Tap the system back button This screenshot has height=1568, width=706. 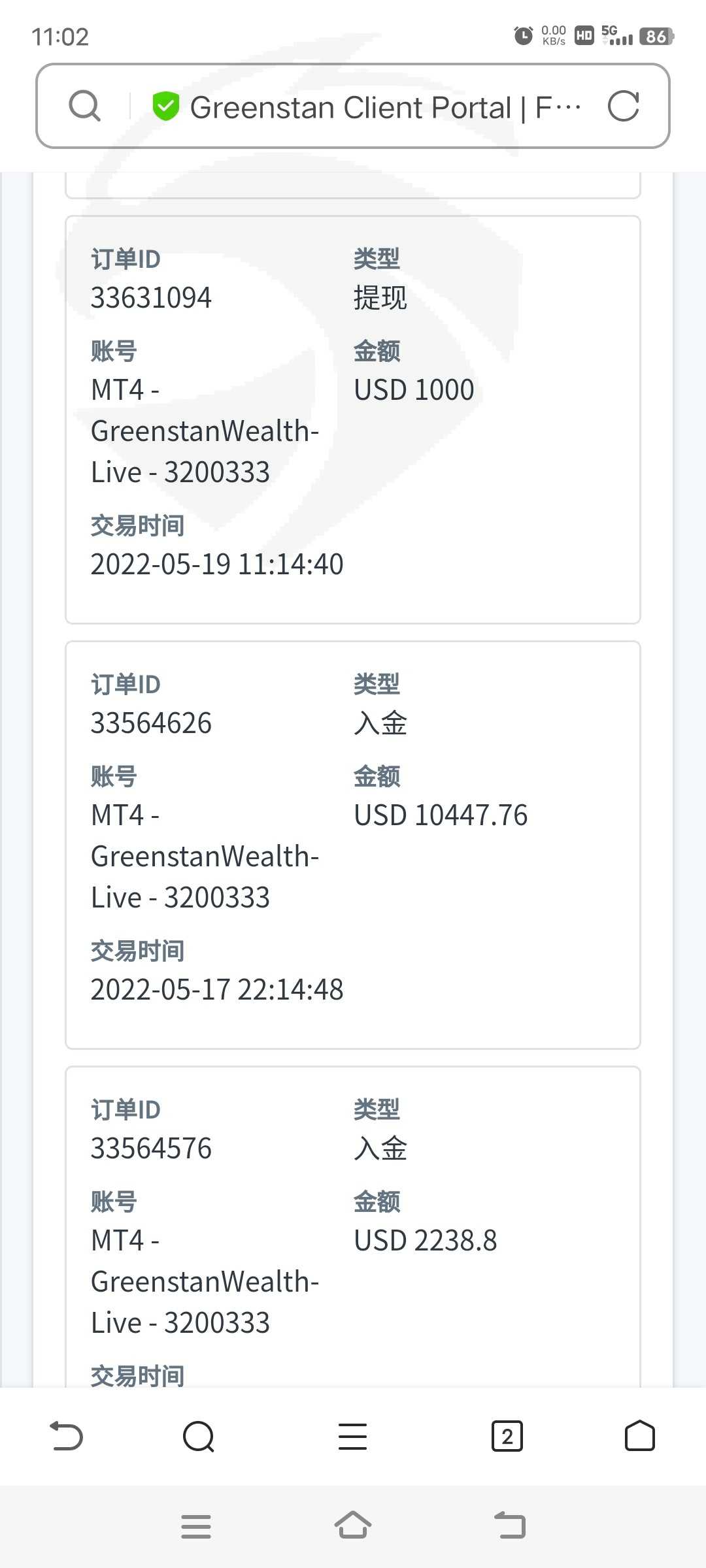(x=510, y=1526)
